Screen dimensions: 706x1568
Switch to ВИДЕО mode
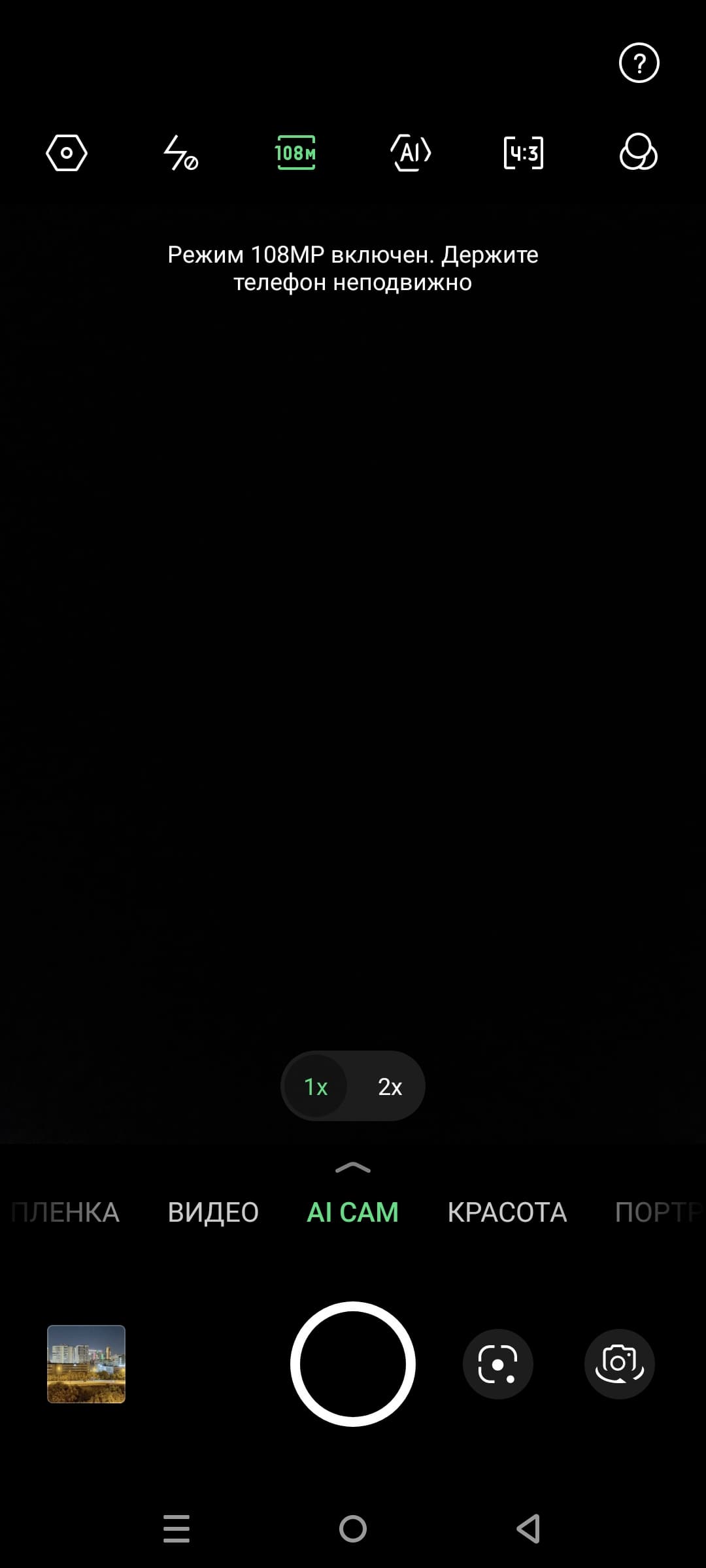pyautogui.click(x=213, y=1213)
